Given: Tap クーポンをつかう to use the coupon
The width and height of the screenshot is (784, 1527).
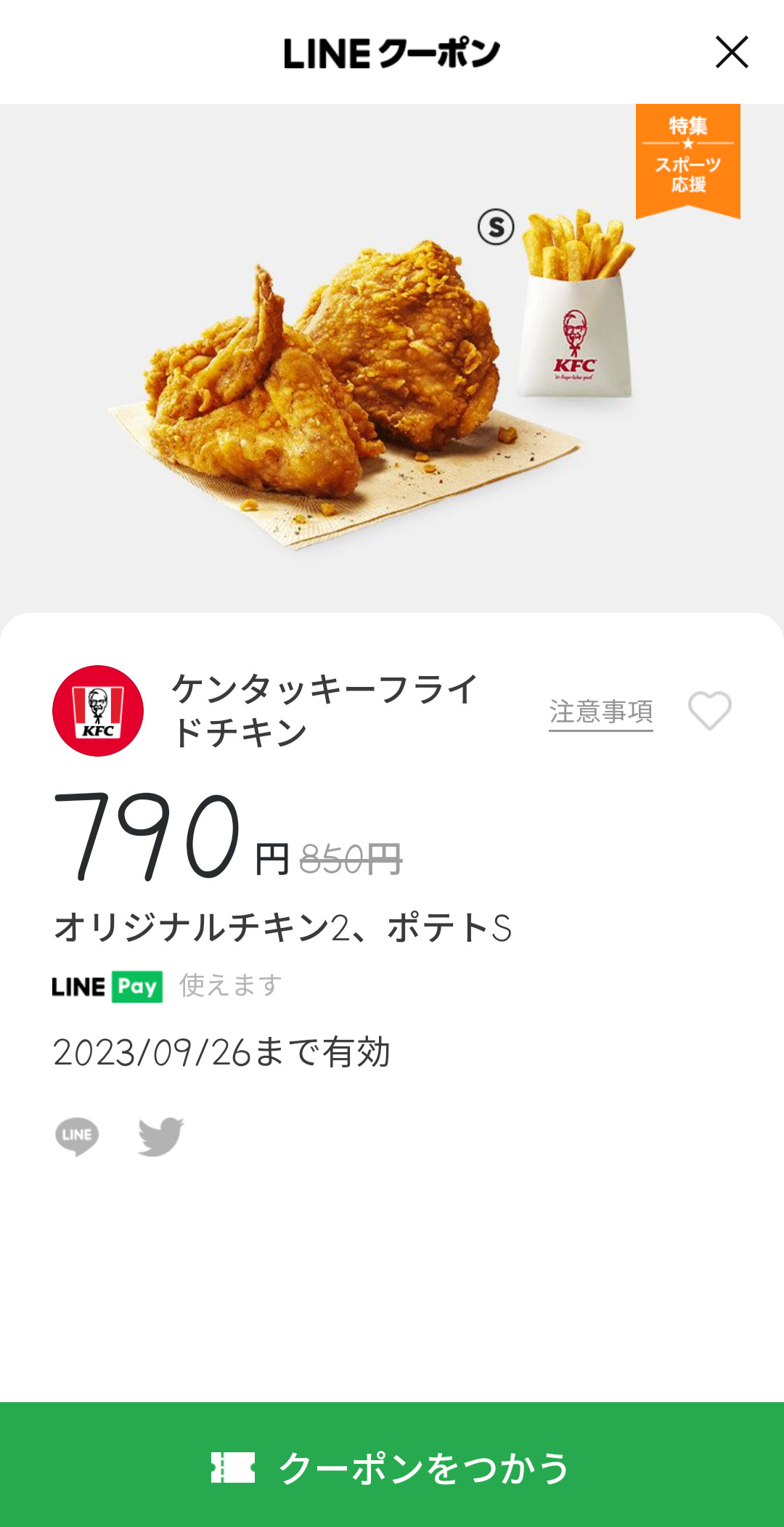Looking at the screenshot, I should [392, 1467].
